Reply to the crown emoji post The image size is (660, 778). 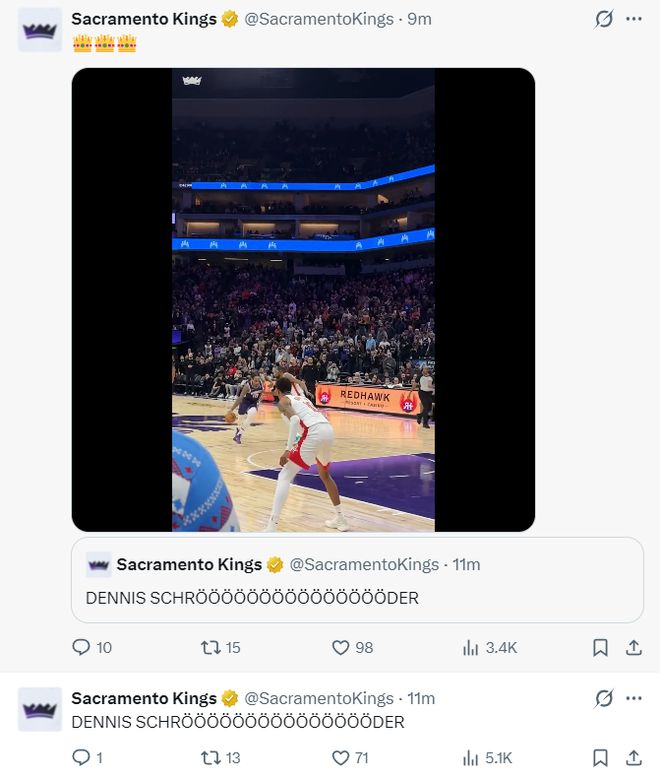tap(82, 648)
